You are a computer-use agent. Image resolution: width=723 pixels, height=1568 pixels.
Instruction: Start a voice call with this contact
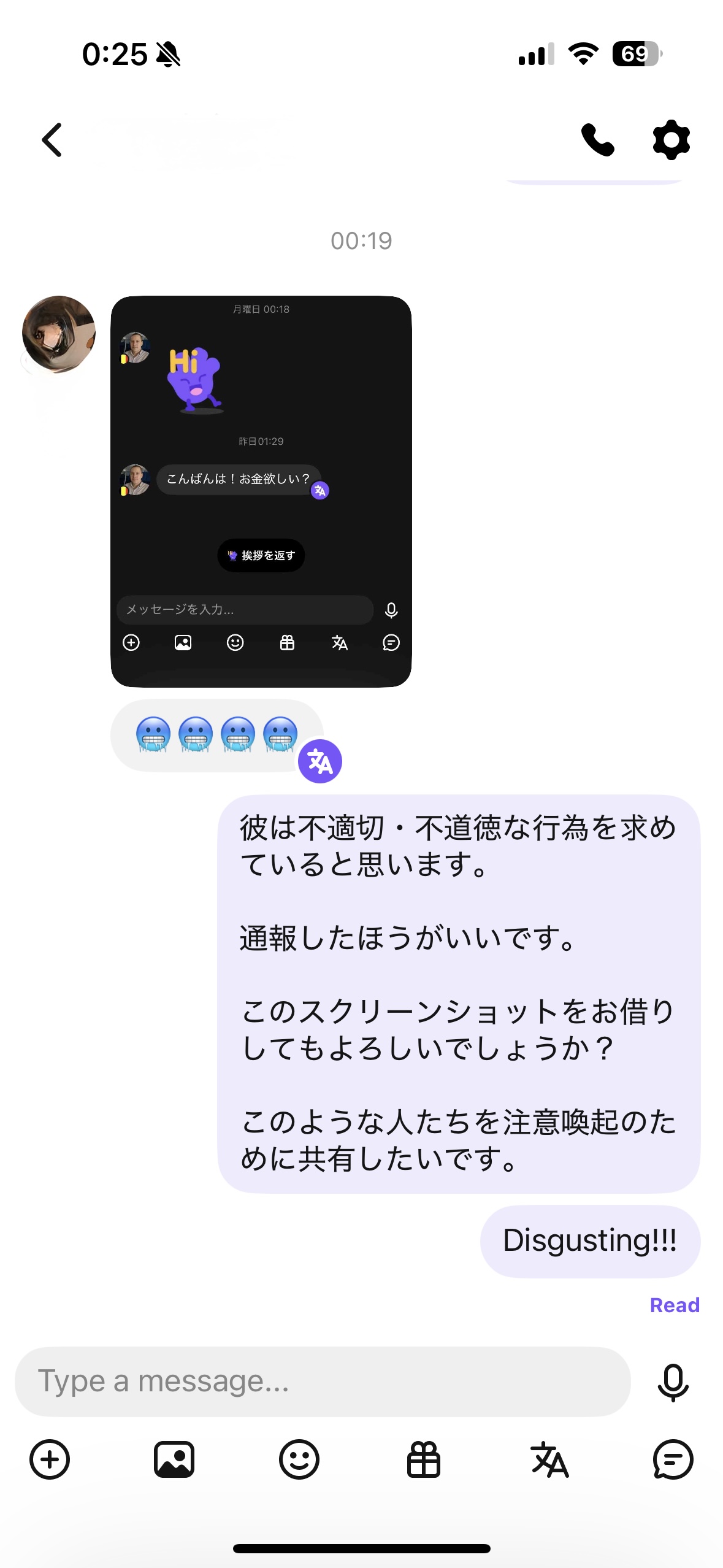(597, 140)
